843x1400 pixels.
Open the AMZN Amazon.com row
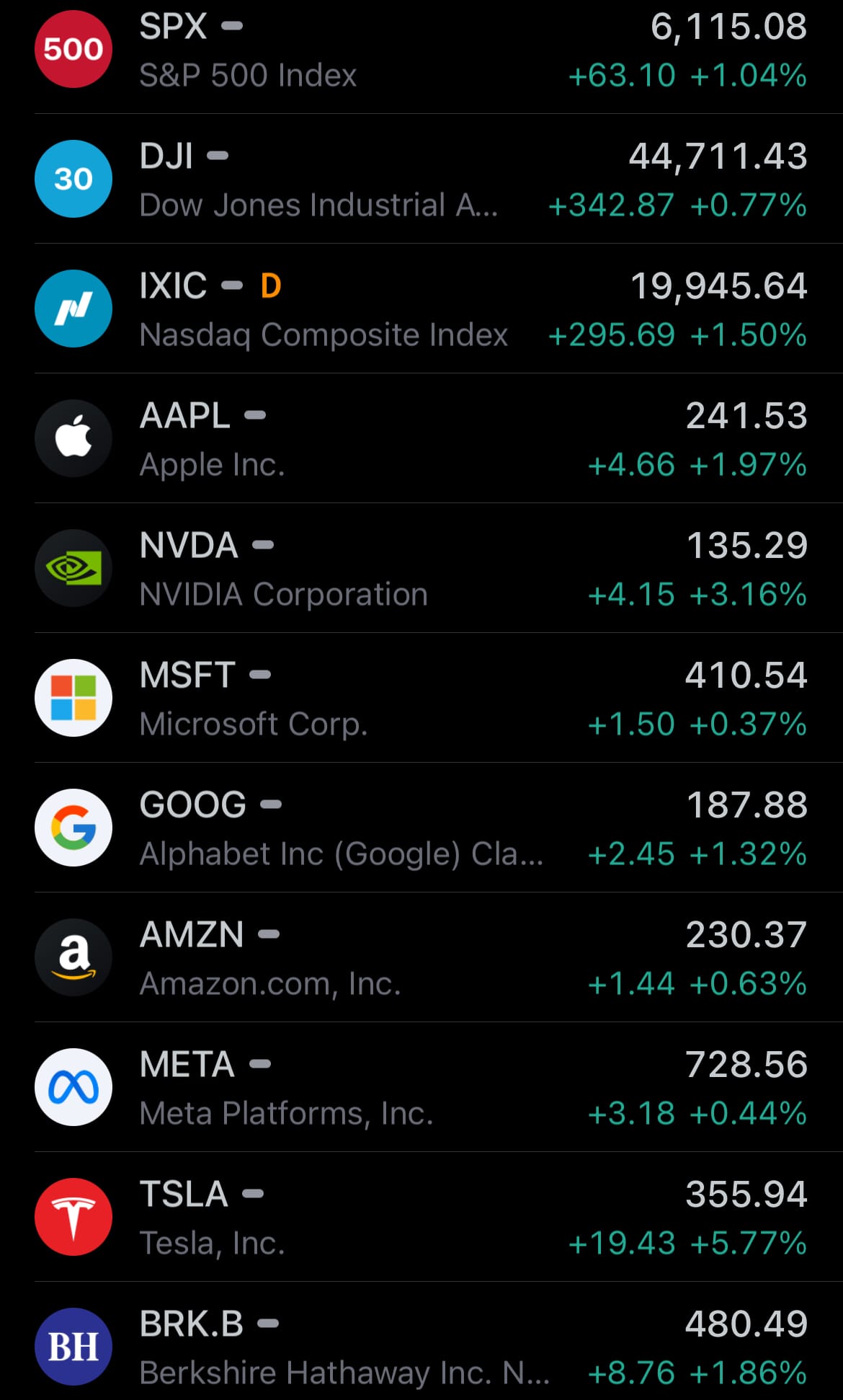click(x=421, y=957)
